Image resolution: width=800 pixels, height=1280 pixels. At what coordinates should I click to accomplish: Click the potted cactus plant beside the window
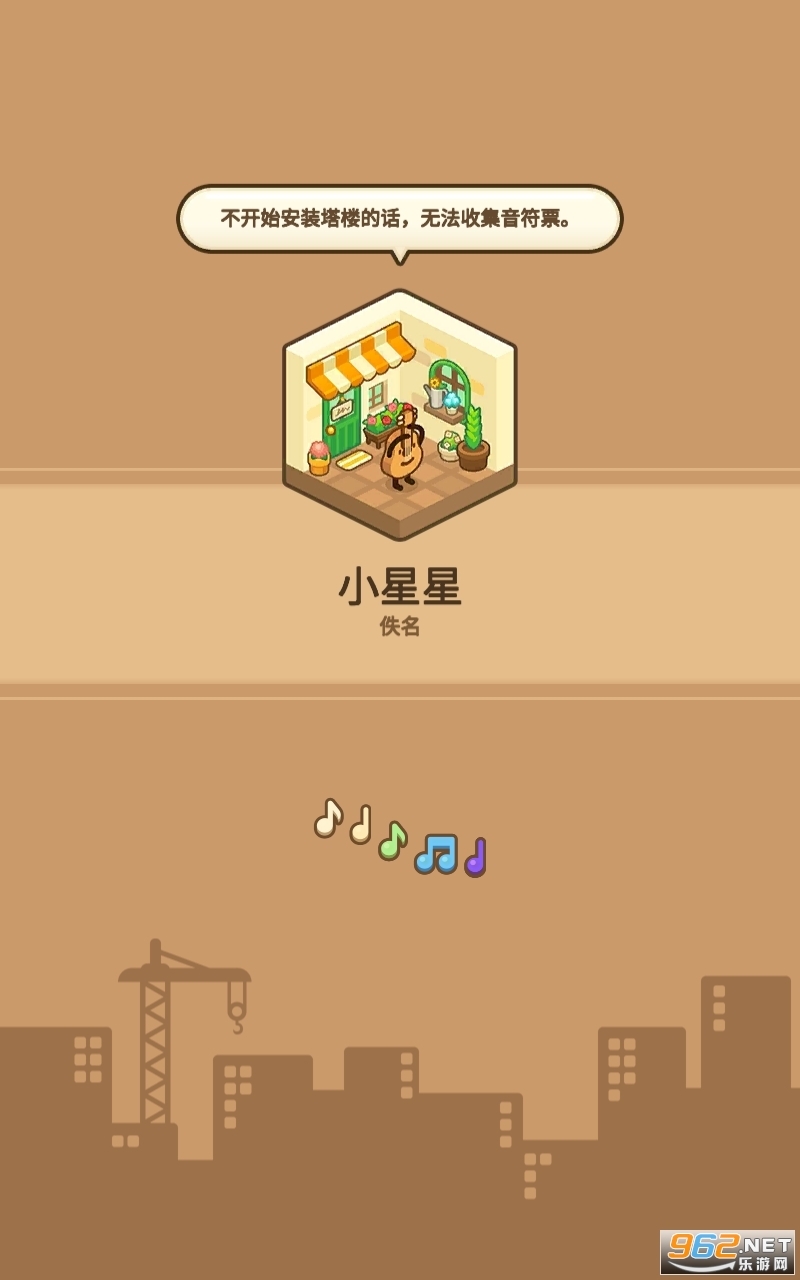click(474, 438)
